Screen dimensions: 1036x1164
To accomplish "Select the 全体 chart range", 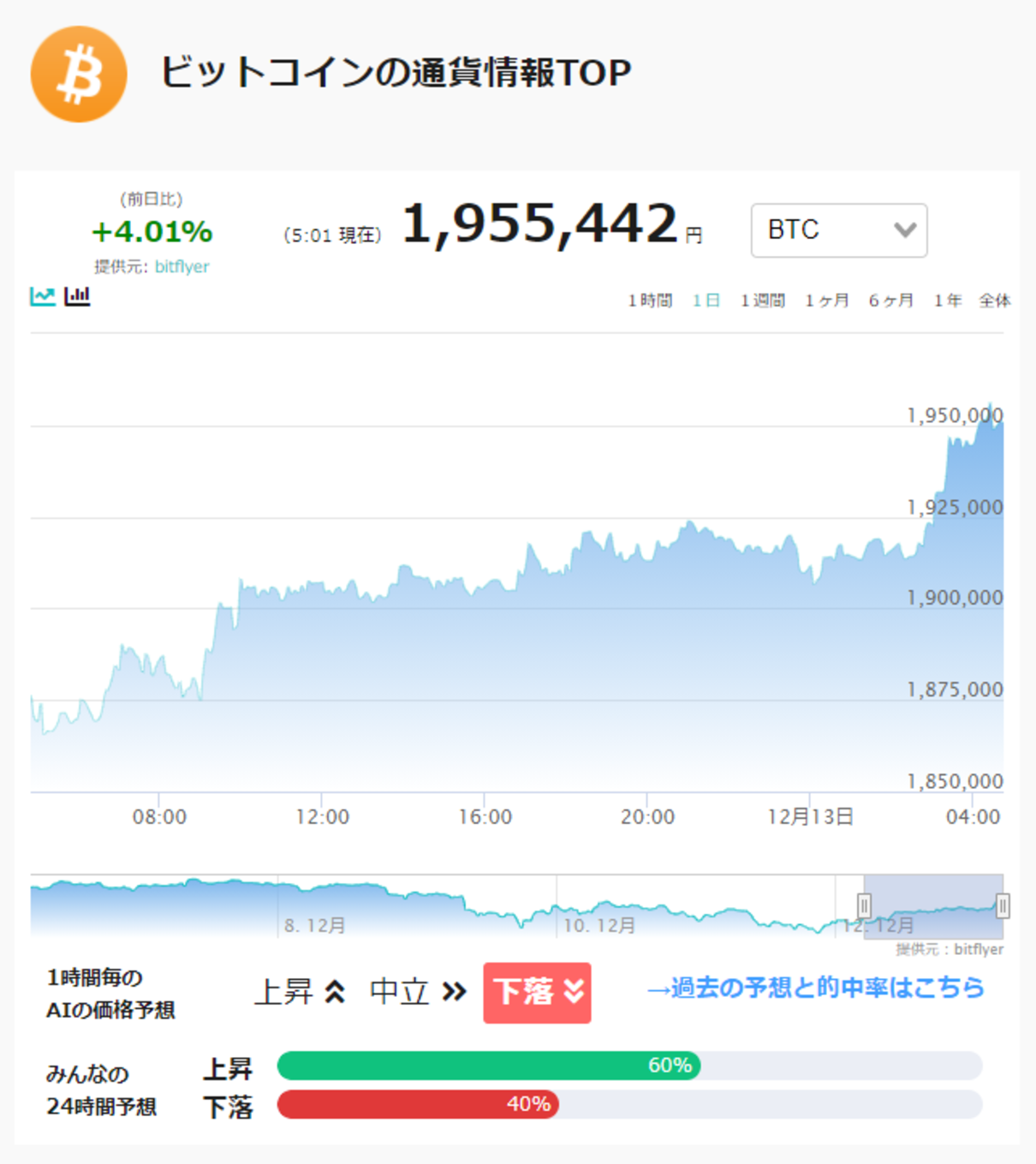I will click(995, 301).
